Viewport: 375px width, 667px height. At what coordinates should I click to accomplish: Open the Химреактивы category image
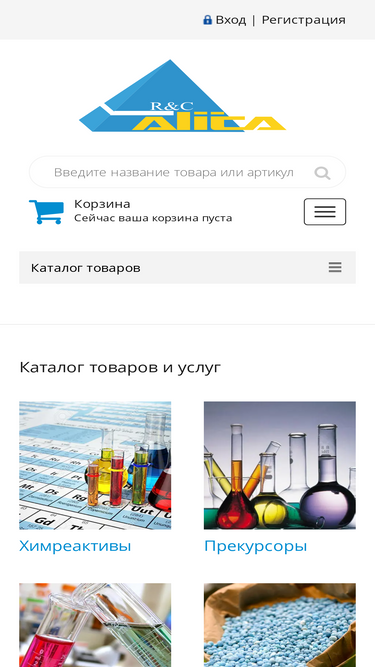coord(95,465)
